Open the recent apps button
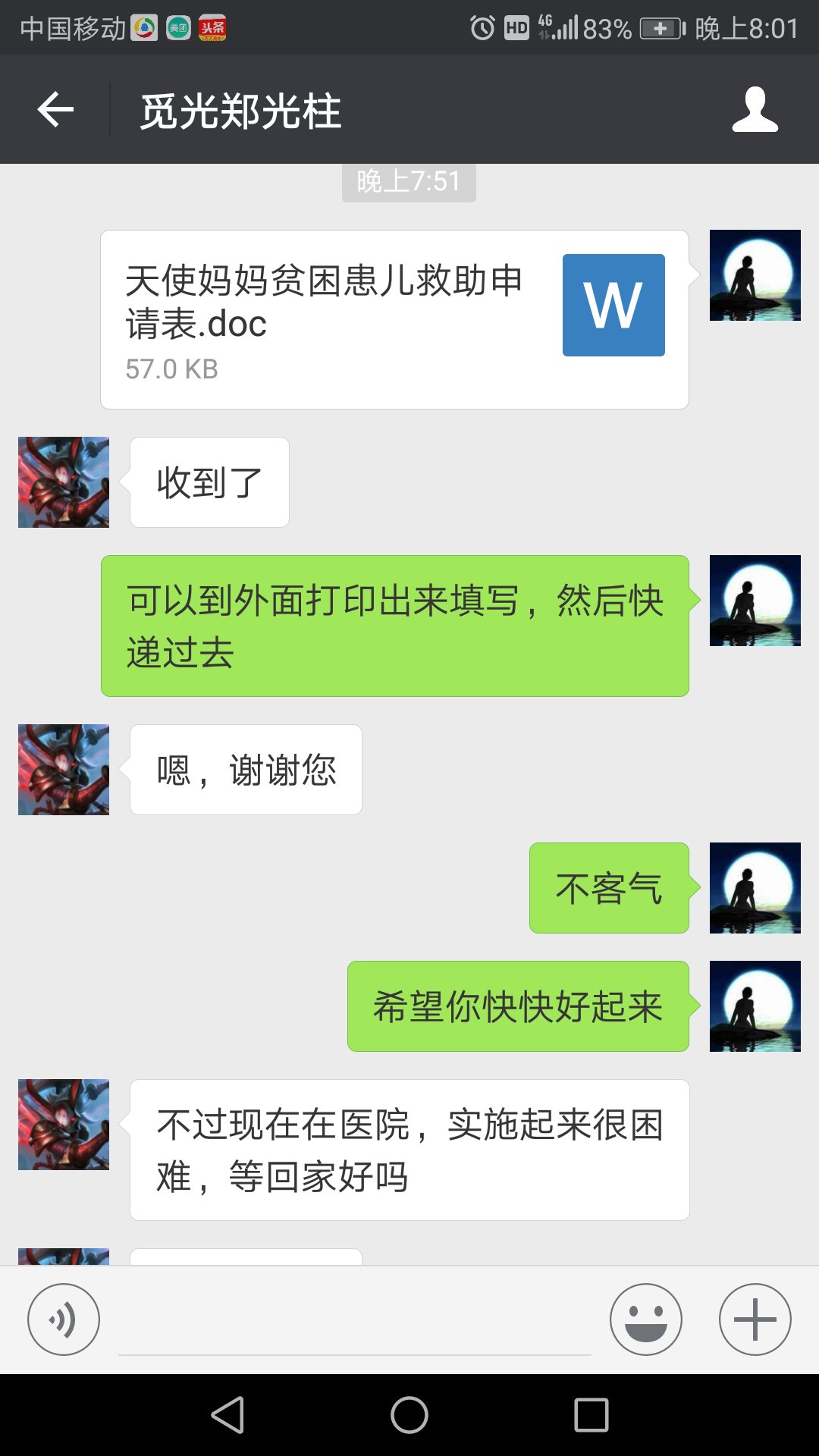The width and height of the screenshot is (819, 1456). (591, 1415)
